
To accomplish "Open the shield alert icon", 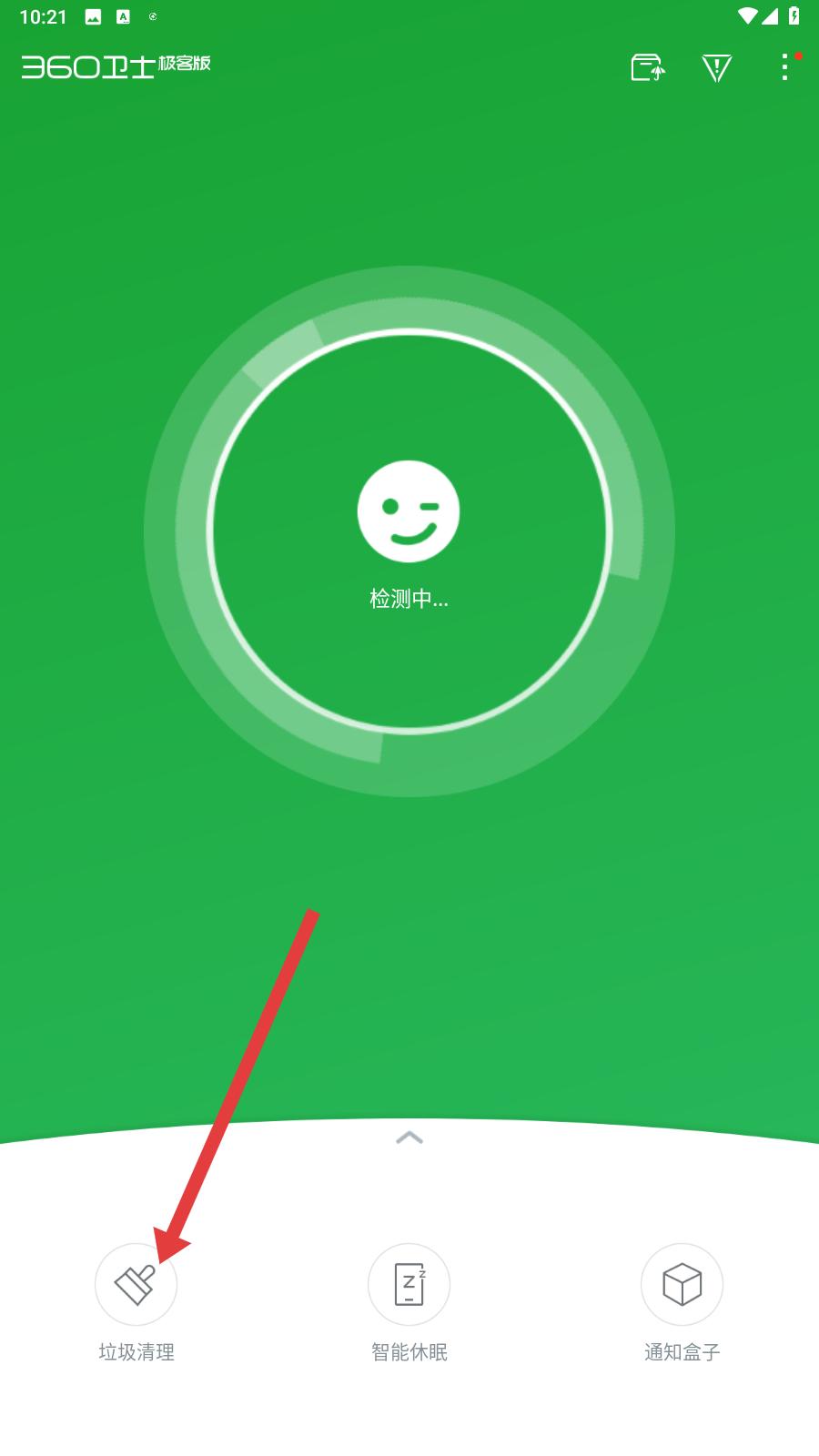I will click(x=717, y=67).
